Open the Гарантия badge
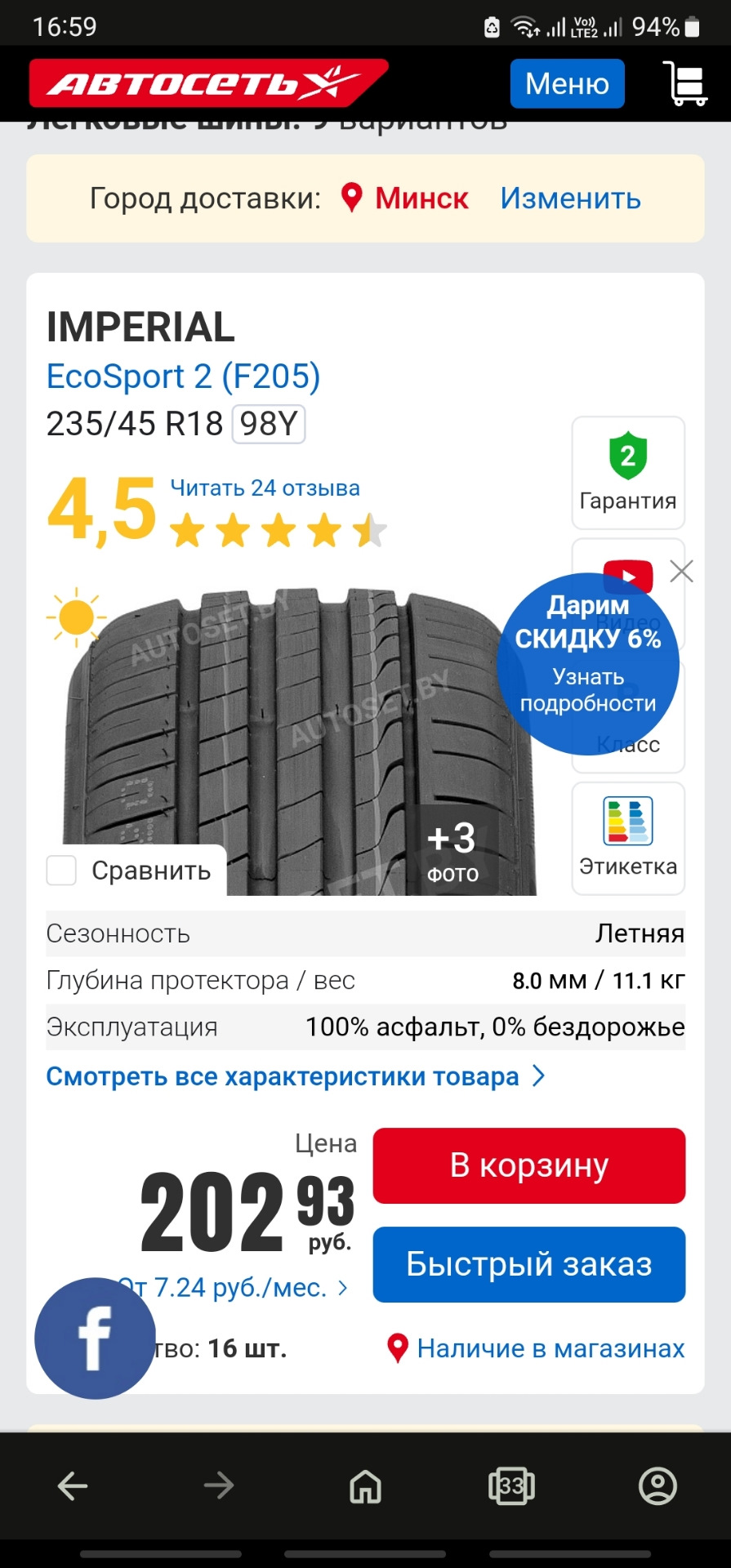 click(627, 473)
